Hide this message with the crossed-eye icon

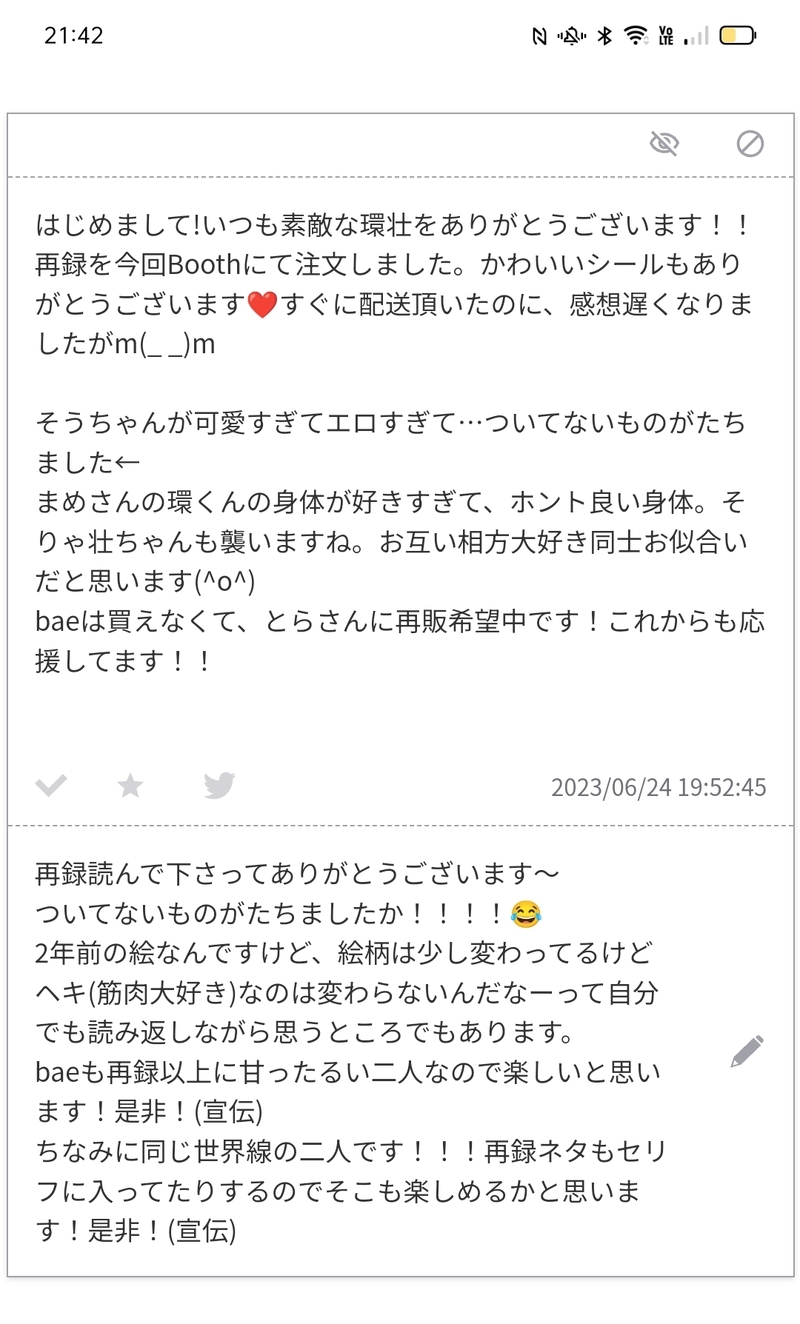664,144
